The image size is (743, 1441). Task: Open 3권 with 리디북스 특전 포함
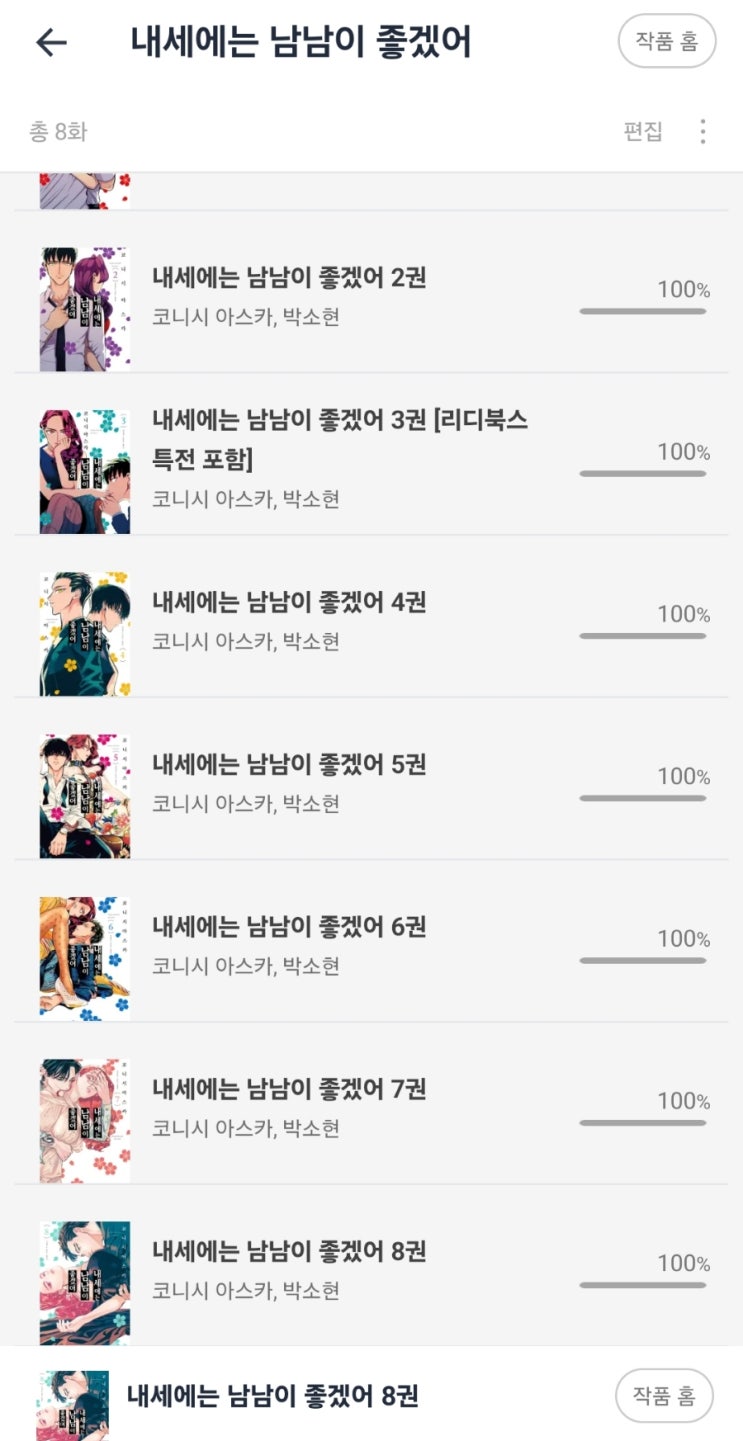click(340, 440)
